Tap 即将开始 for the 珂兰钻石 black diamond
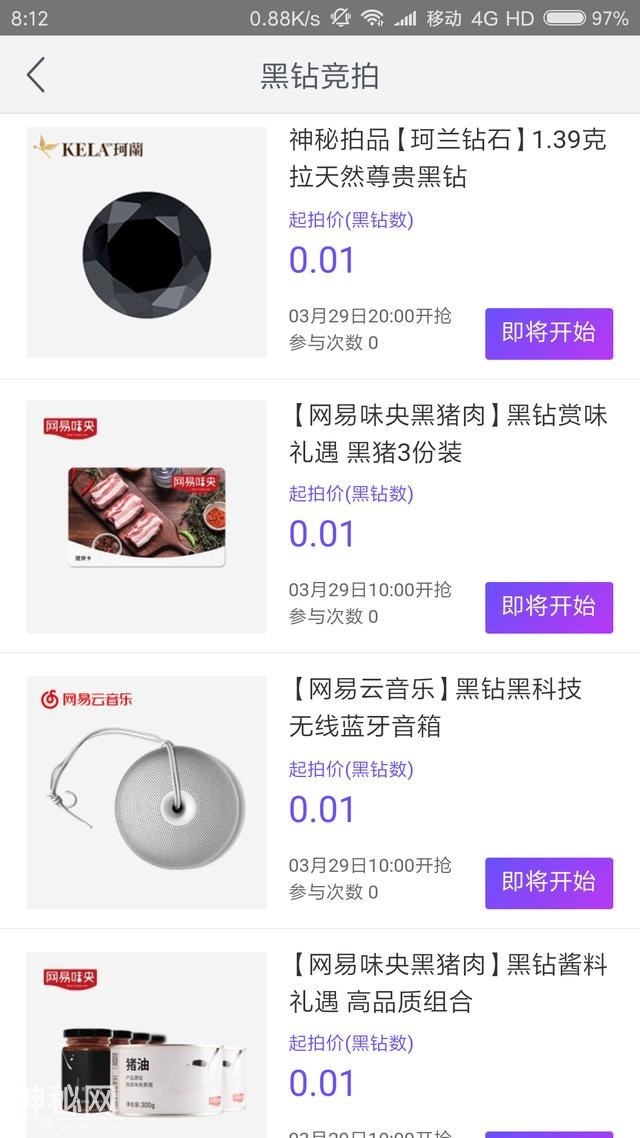 548,333
